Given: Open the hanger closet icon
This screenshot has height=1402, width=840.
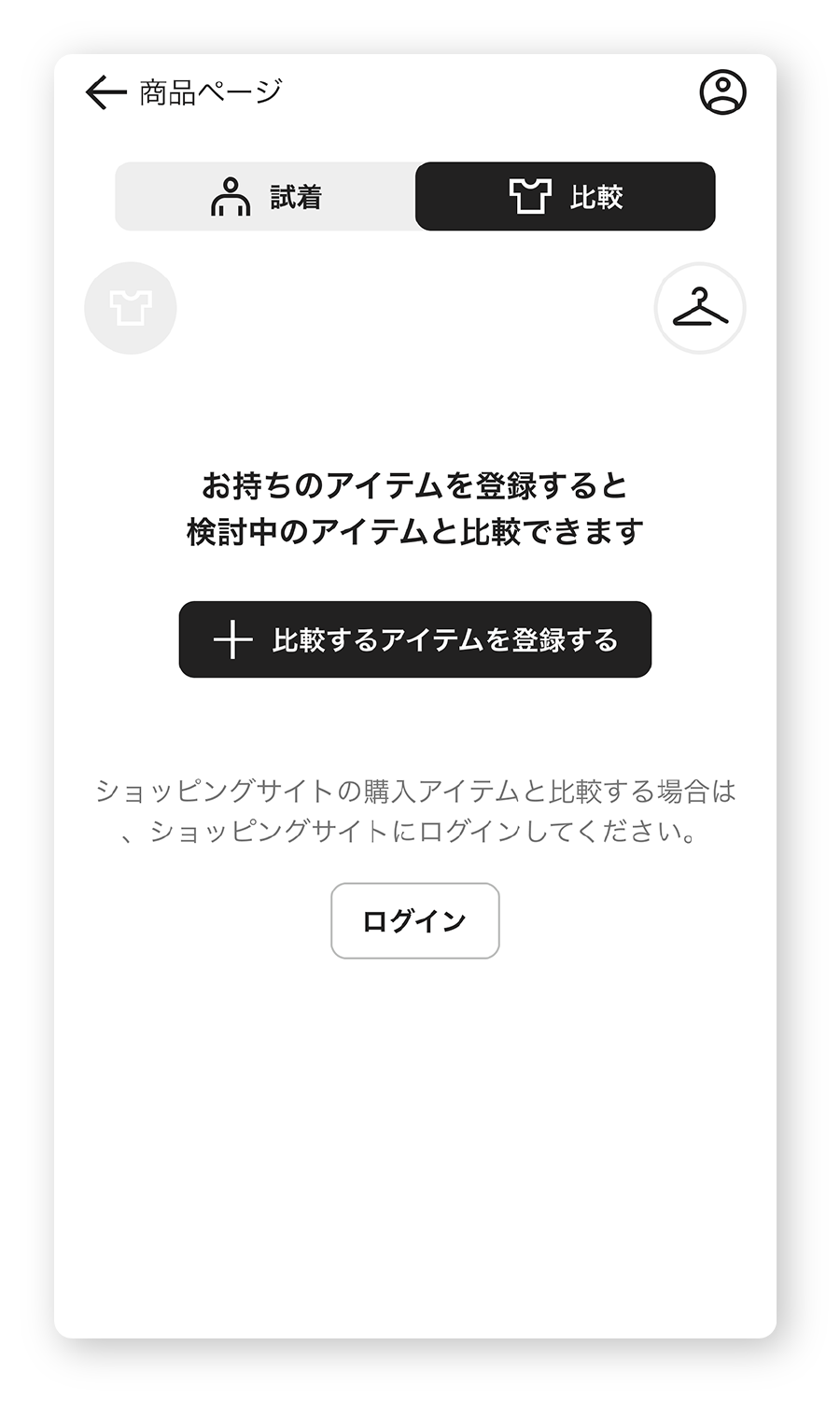Looking at the screenshot, I should tap(700, 308).
